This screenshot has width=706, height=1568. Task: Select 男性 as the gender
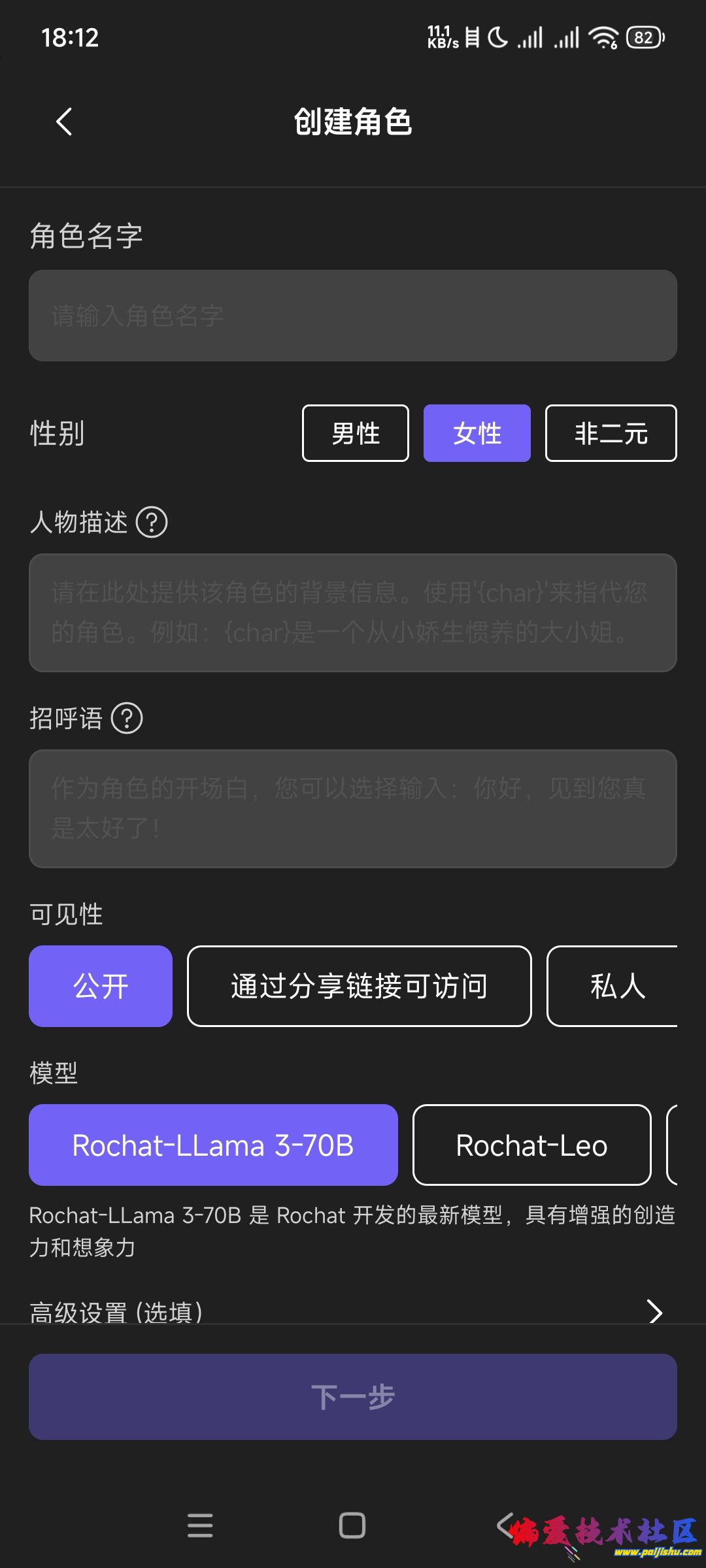click(355, 433)
